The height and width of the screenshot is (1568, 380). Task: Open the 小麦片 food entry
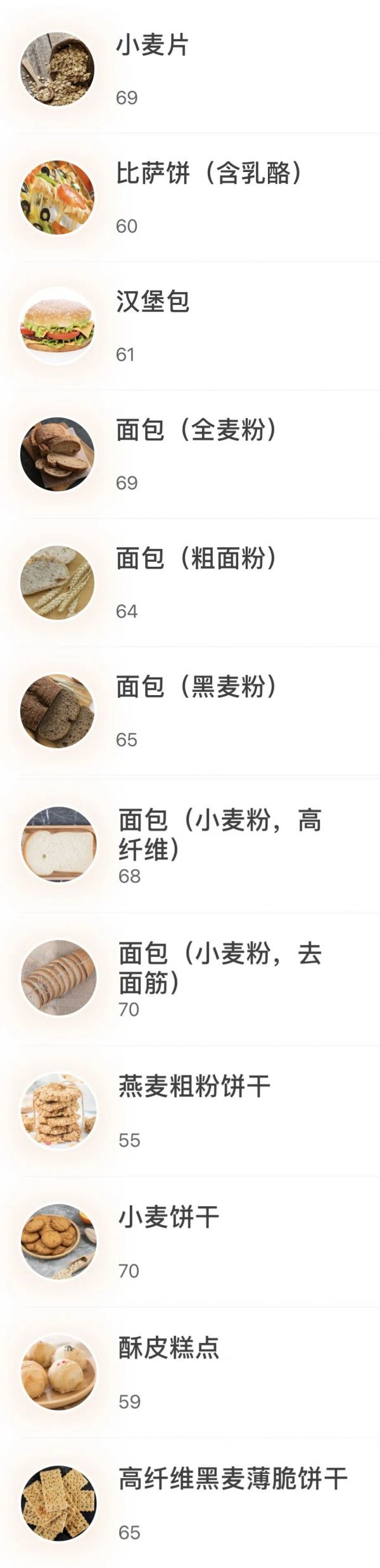click(190, 68)
